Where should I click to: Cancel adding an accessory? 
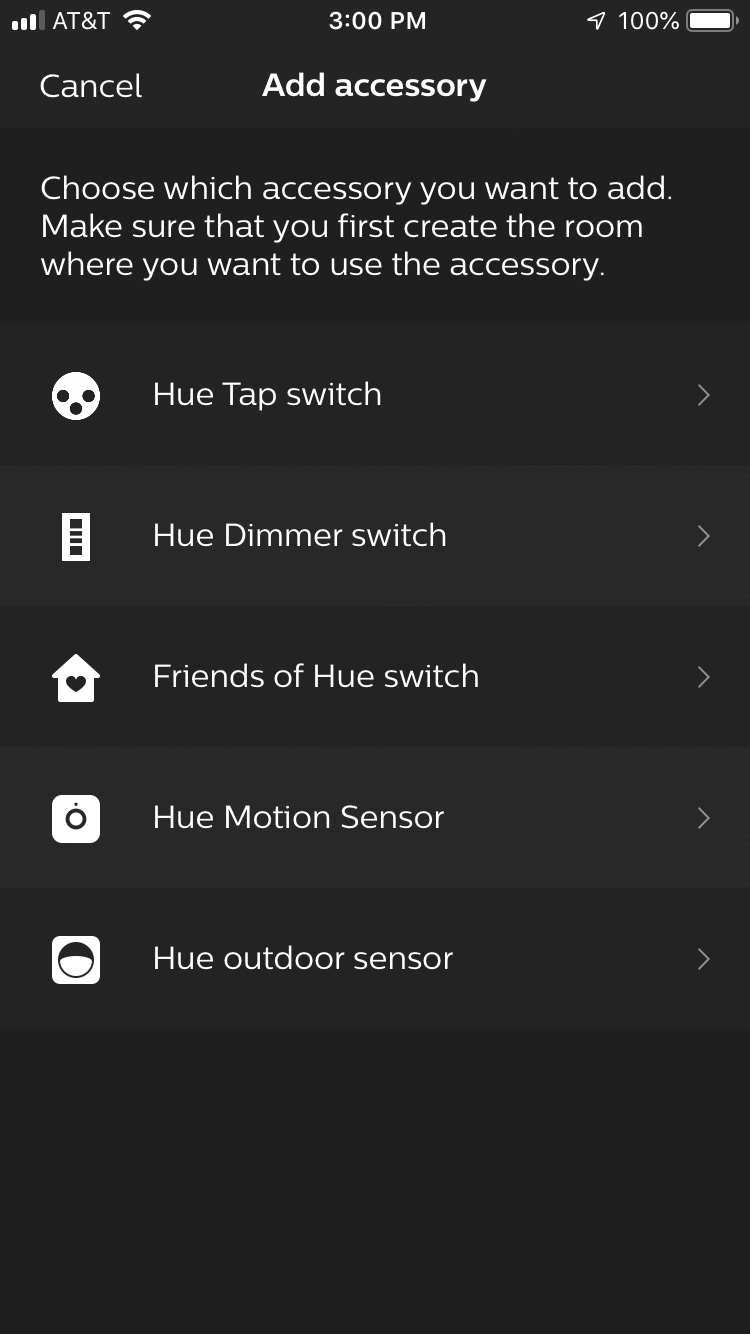[90, 86]
